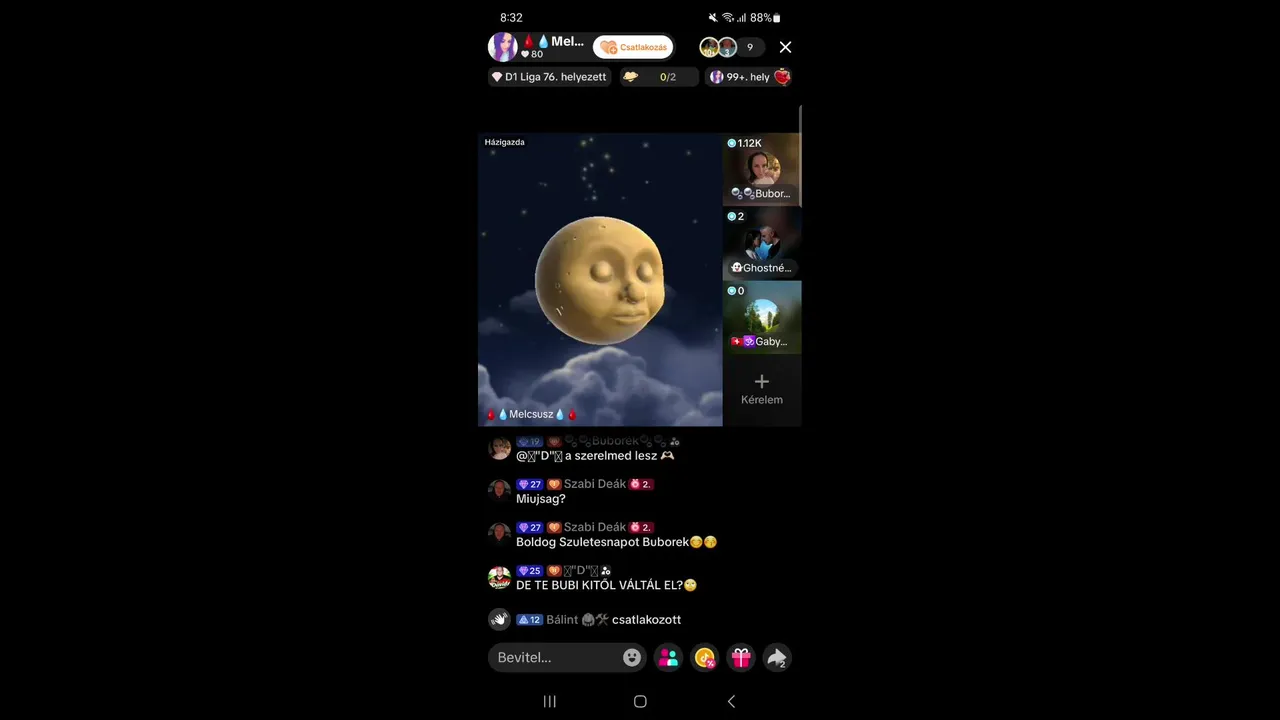Viewport: 1280px width, 720px height.
Task: Open the emoji picker
Action: (x=632, y=657)
